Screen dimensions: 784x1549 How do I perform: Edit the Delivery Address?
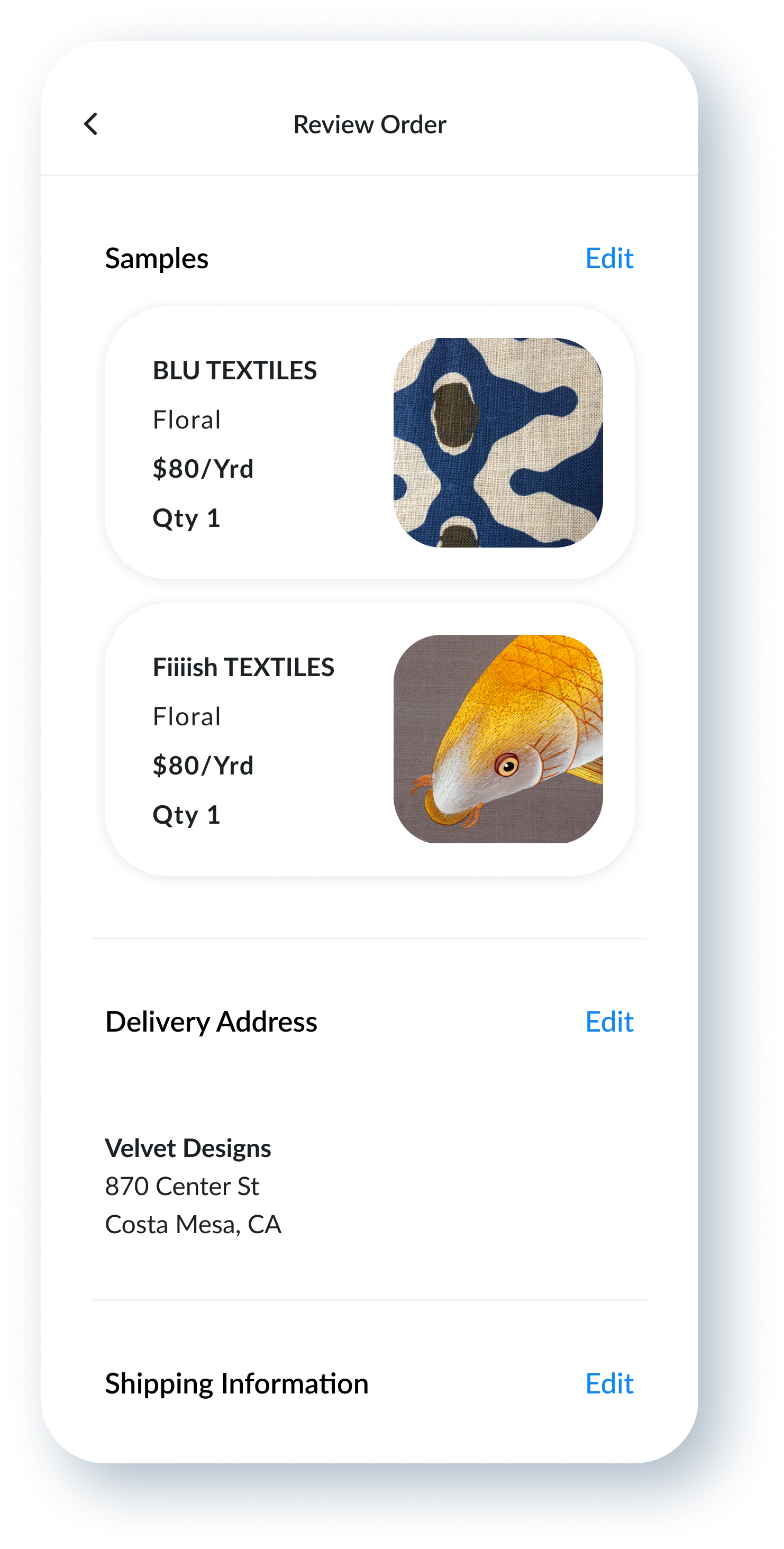click(609, 1022)
